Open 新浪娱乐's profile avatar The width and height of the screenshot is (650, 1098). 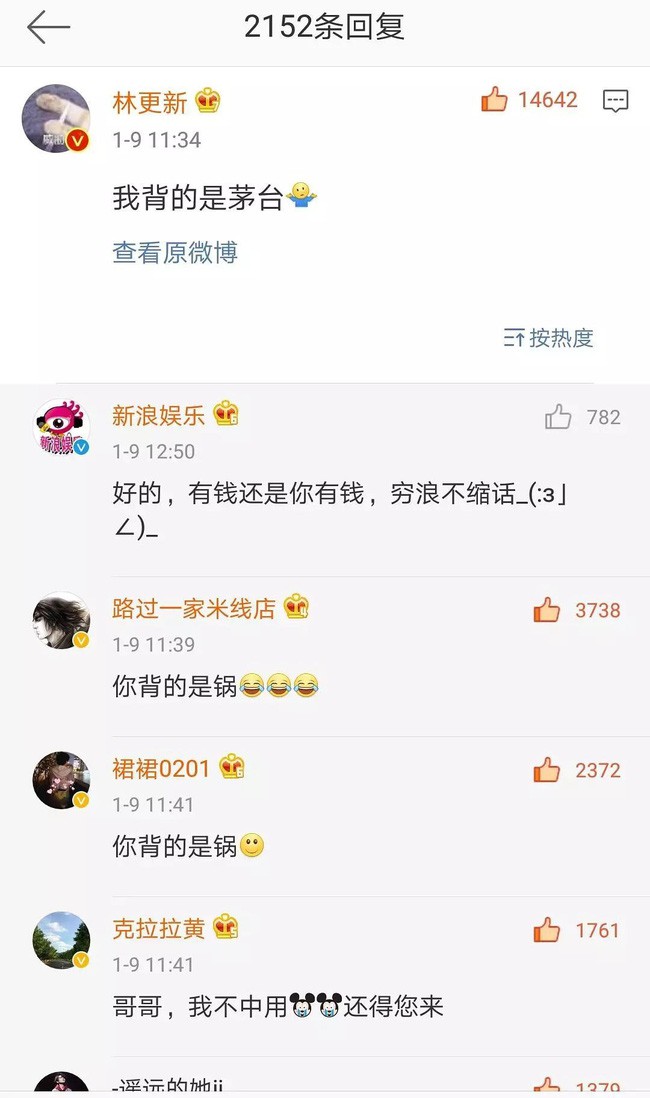coord(62,426)
